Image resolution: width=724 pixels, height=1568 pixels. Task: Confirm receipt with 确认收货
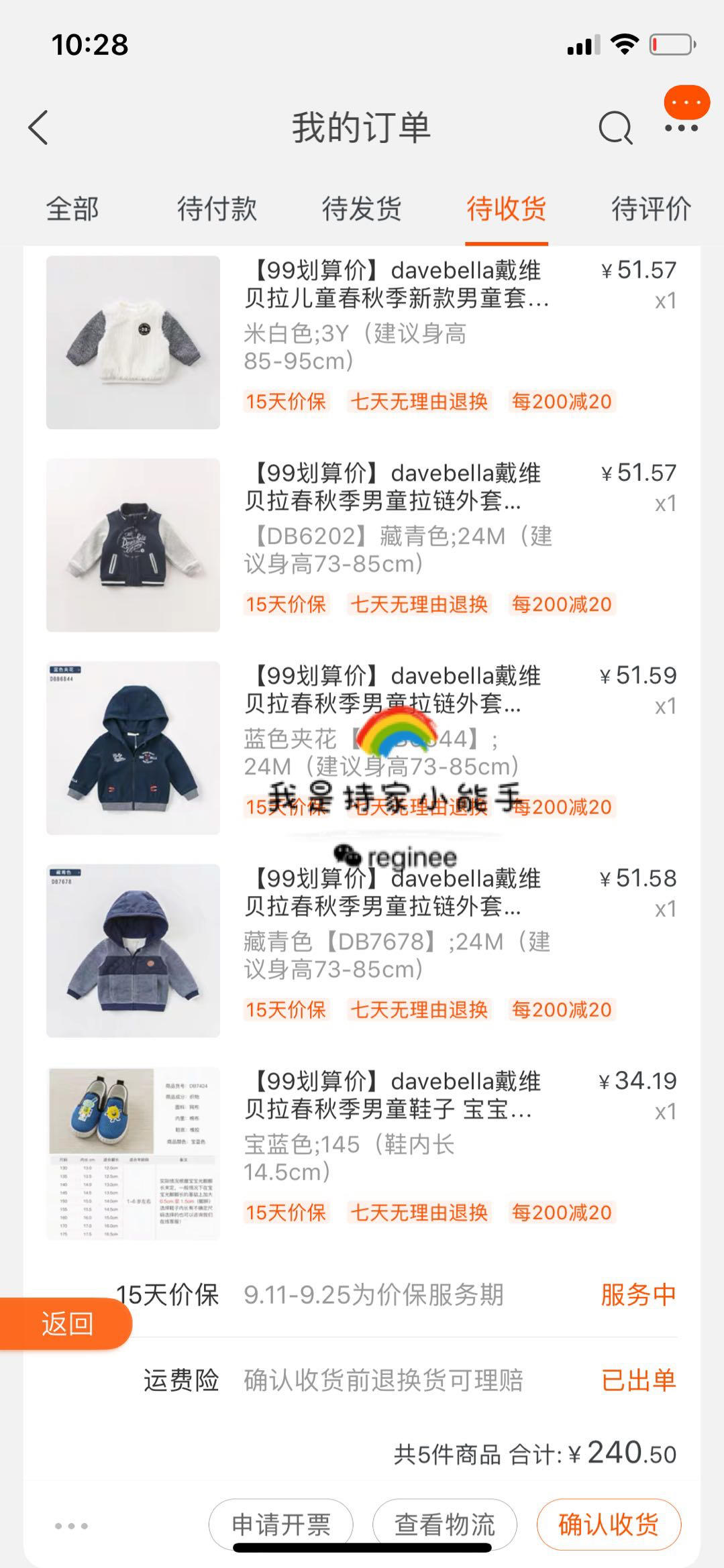pos(609,1524)
